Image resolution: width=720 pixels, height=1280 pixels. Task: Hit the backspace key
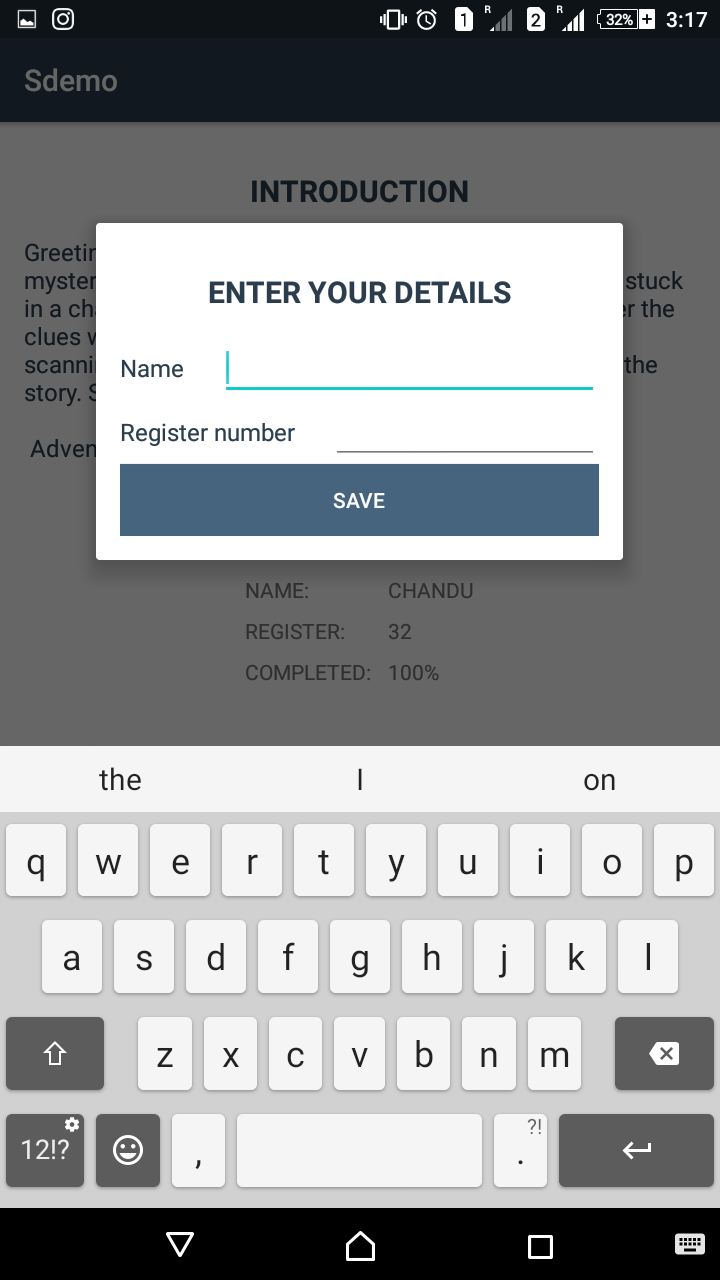(663, 1053)
